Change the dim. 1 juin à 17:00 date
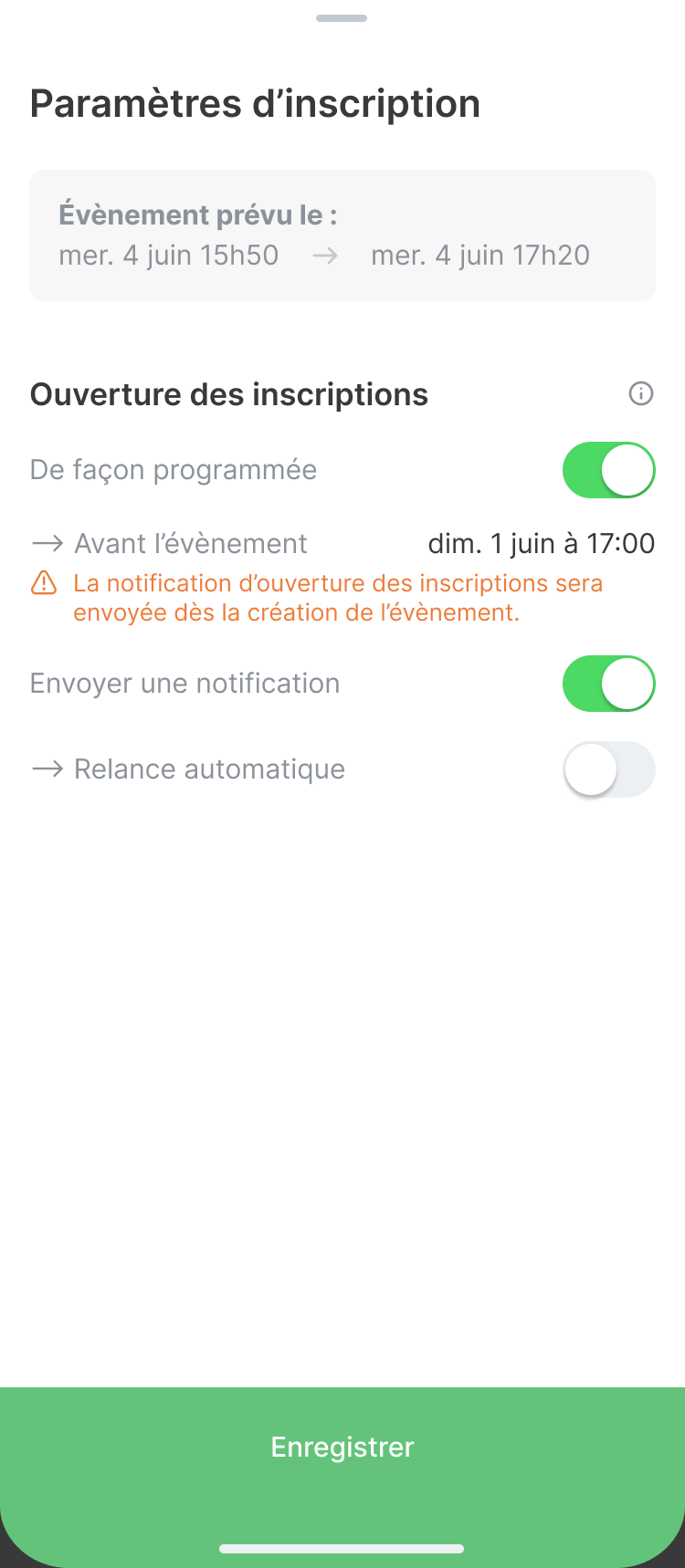Image resolution: width=685 pixels, height=1568 pixels. click(x=541, y=544)
